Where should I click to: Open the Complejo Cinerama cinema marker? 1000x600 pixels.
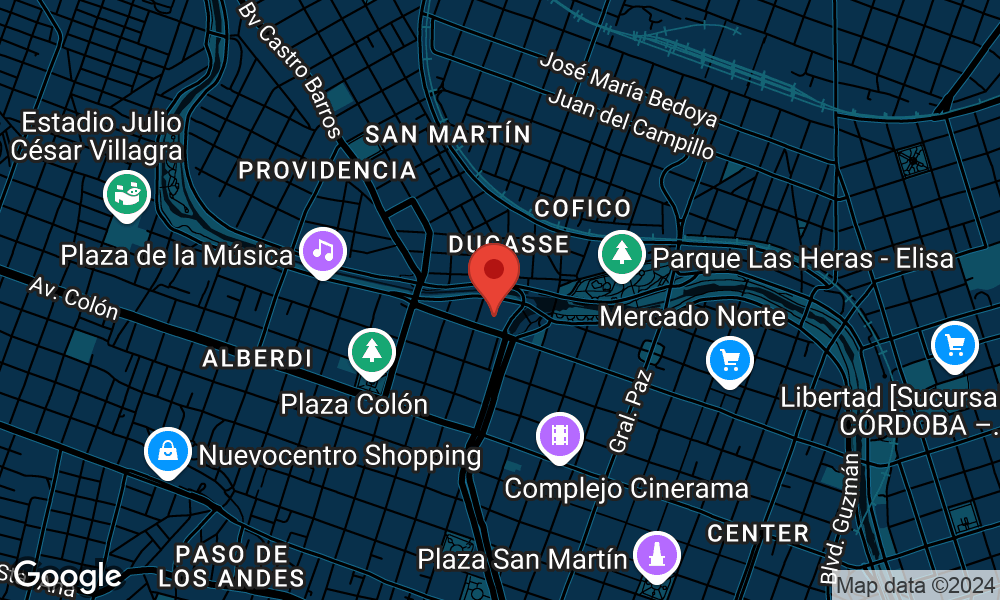(x=559, y=435)
